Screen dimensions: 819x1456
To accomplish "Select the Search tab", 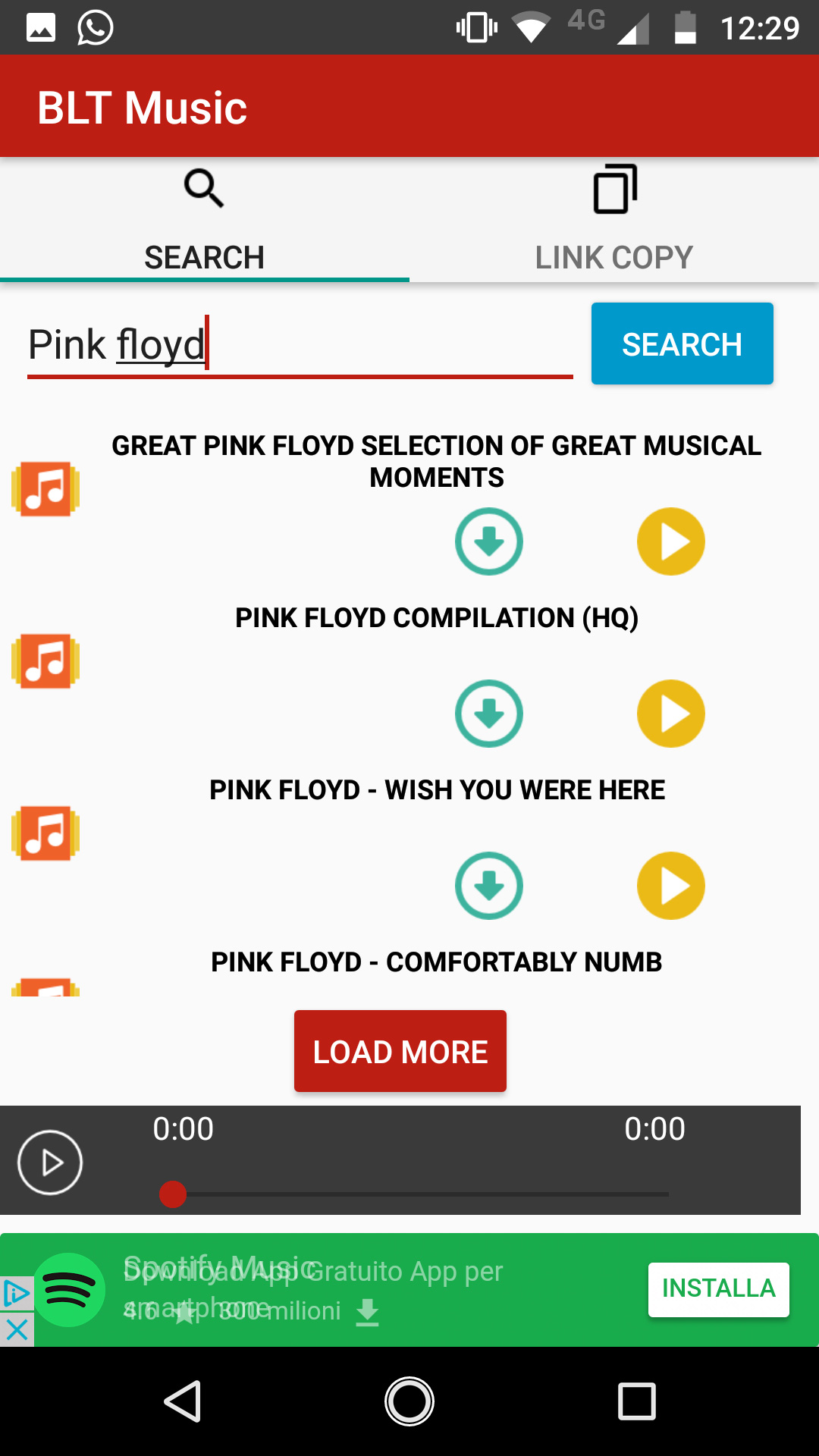I will tap(204, 220).
